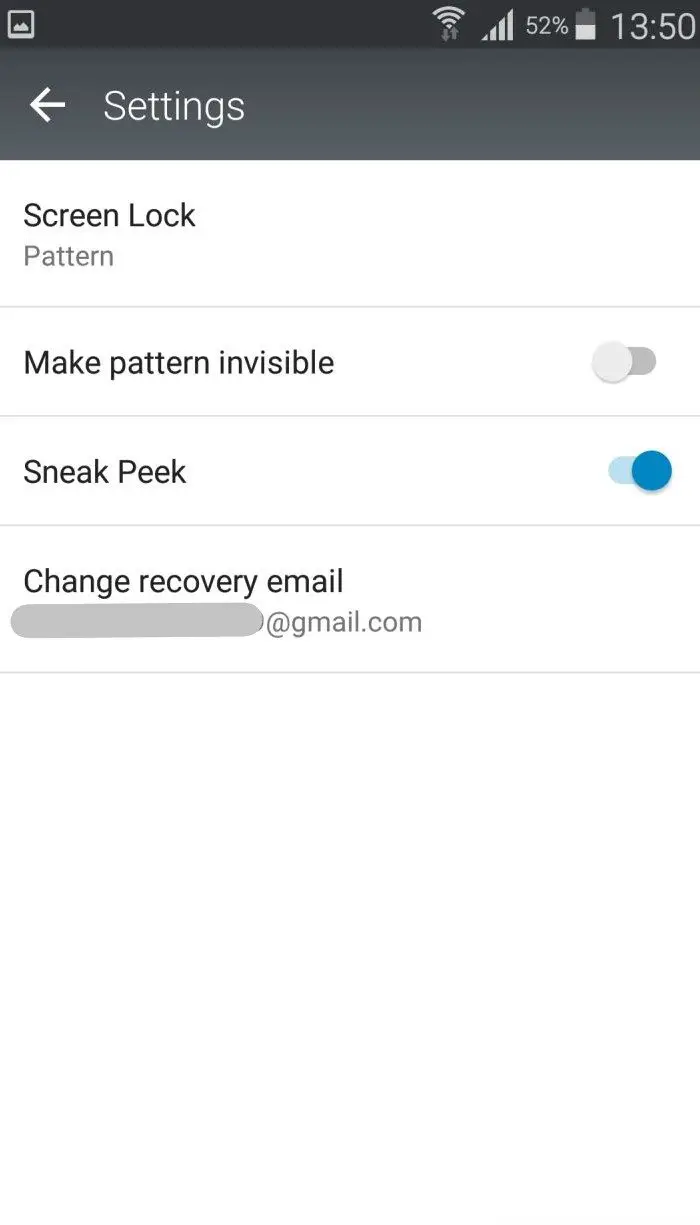Go back using the arrow
Image resolution: width=700 pixels, height=1225 pixels.
[x=47, y=105]
